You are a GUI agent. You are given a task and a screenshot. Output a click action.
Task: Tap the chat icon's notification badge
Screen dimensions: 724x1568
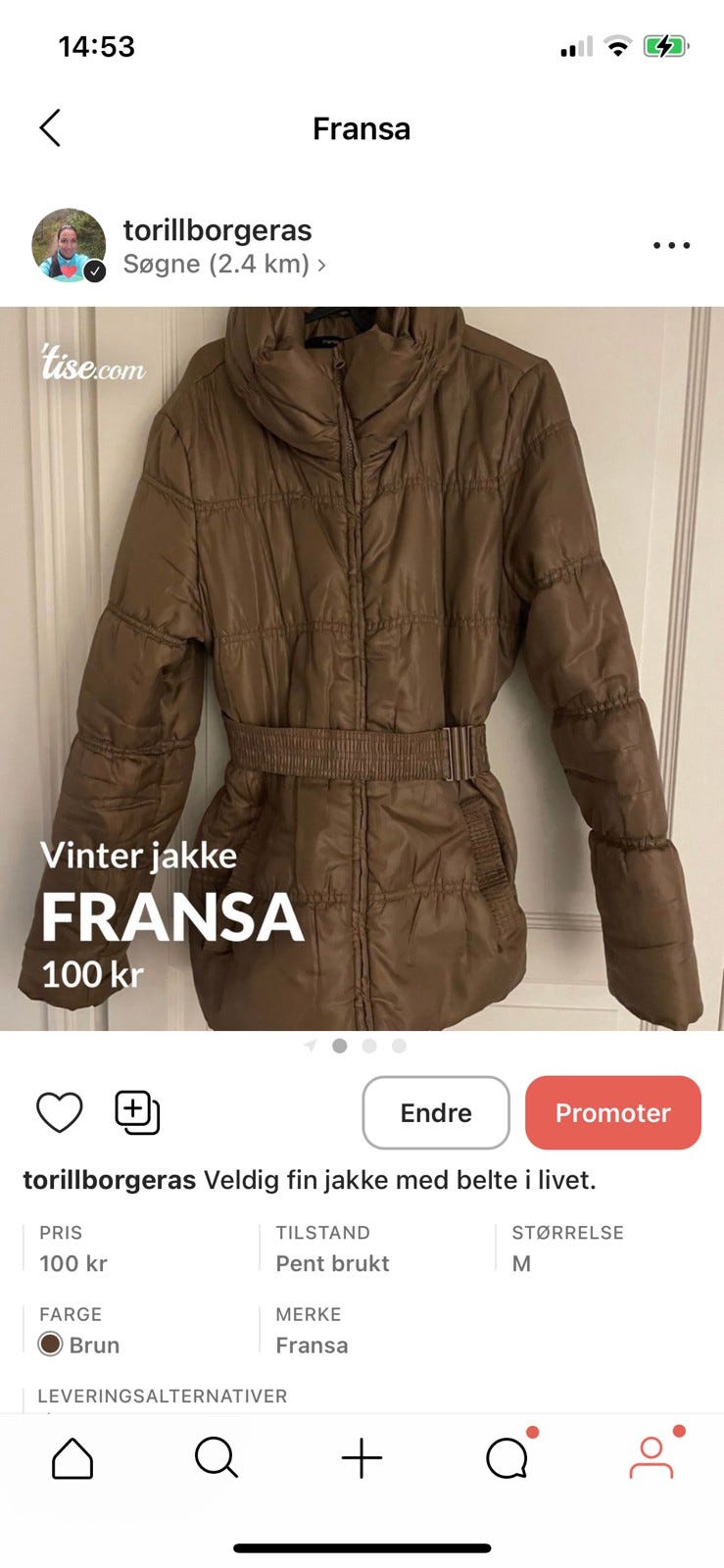pyautogui.click(x=530, y=1430)
